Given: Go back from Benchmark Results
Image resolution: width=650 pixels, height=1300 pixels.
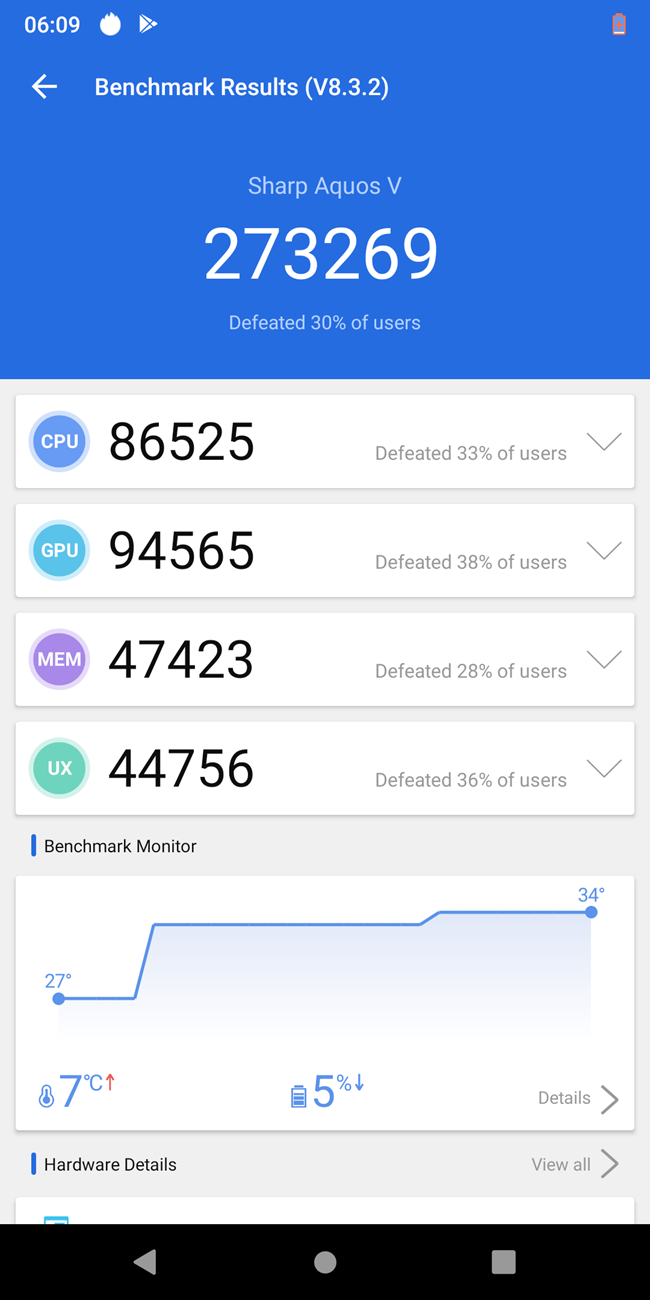Looking at the screenshot, I should pyautogui.click(x=44, y=87).
